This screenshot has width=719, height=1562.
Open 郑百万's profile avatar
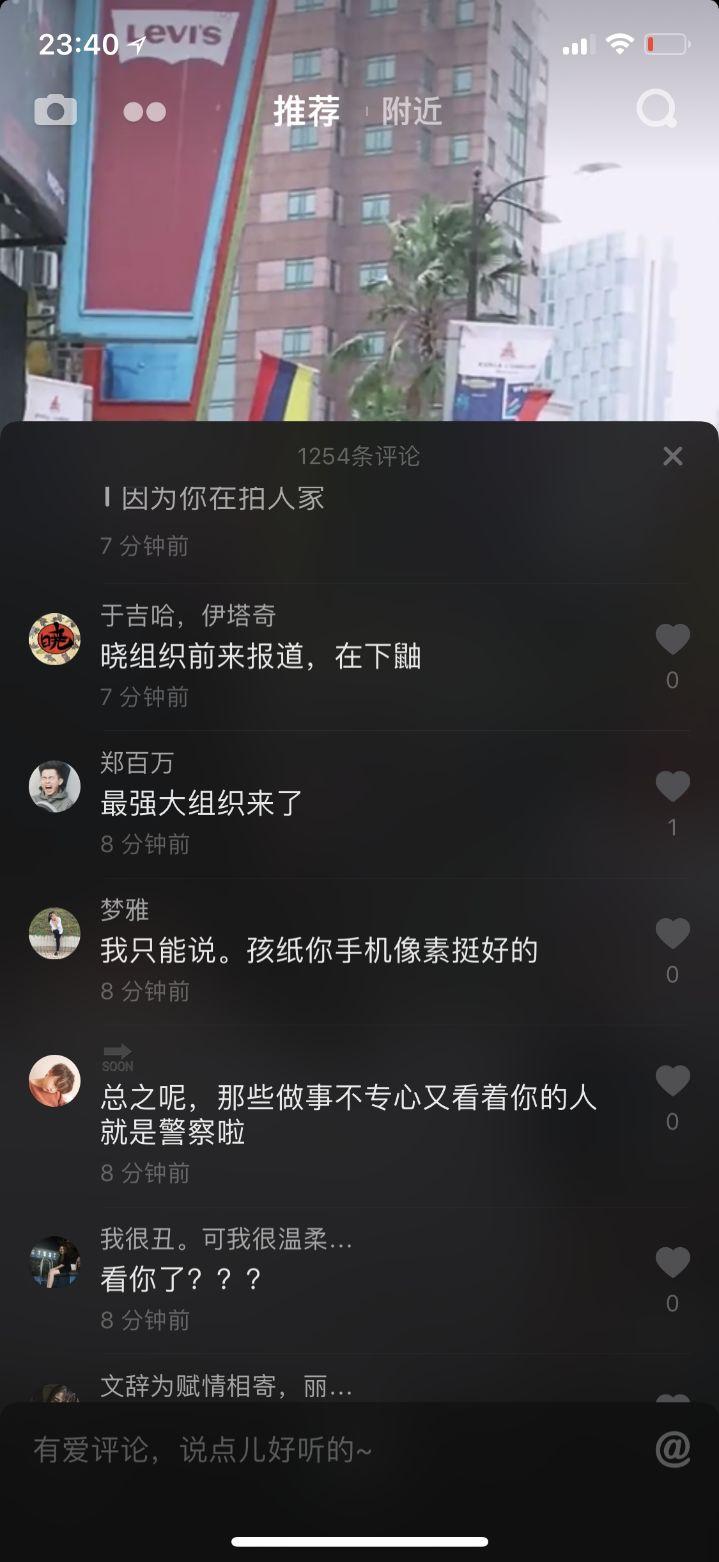(x=54, y=786)
